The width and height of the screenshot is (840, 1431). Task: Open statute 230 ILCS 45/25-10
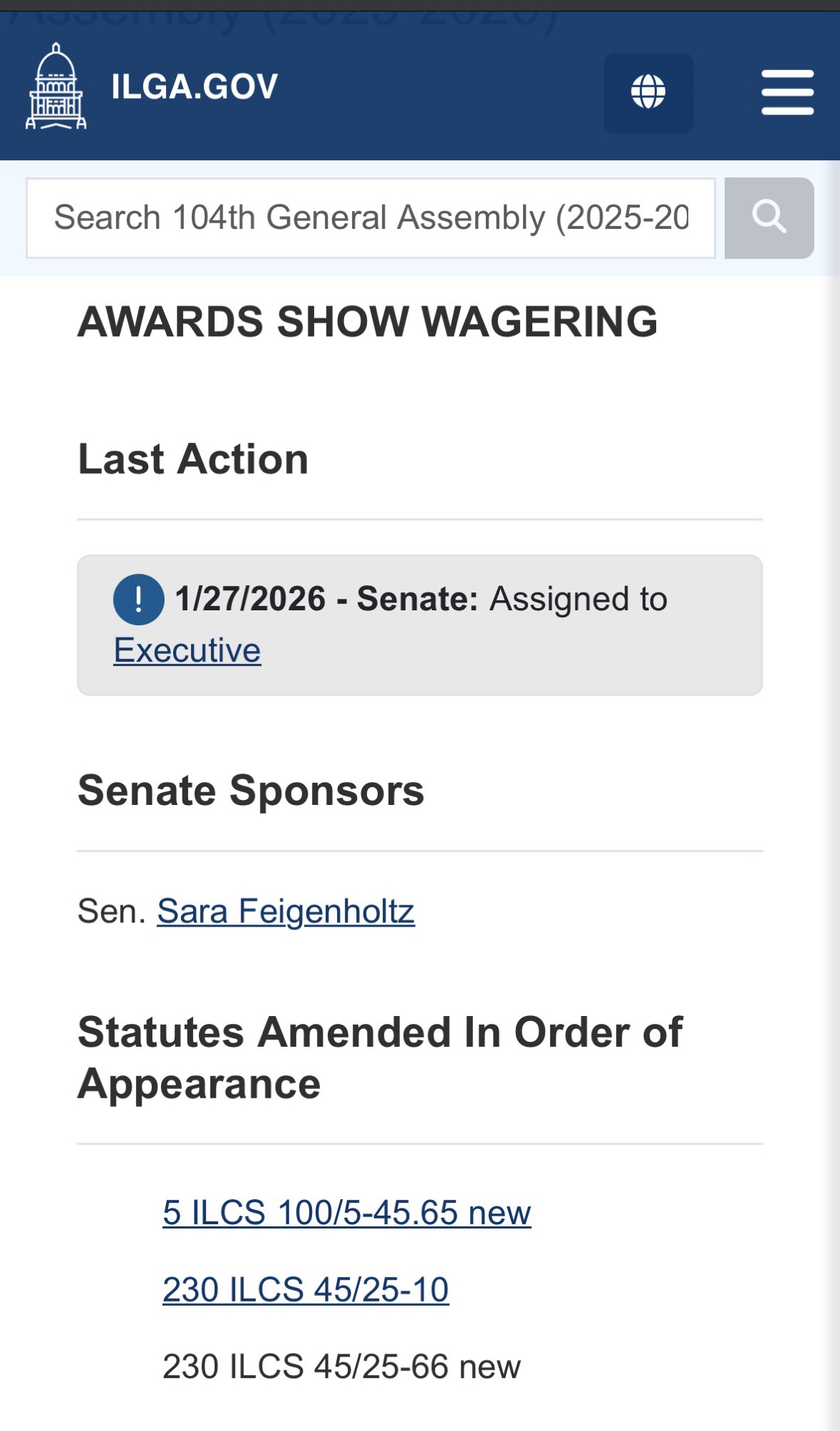point(306,1290)
